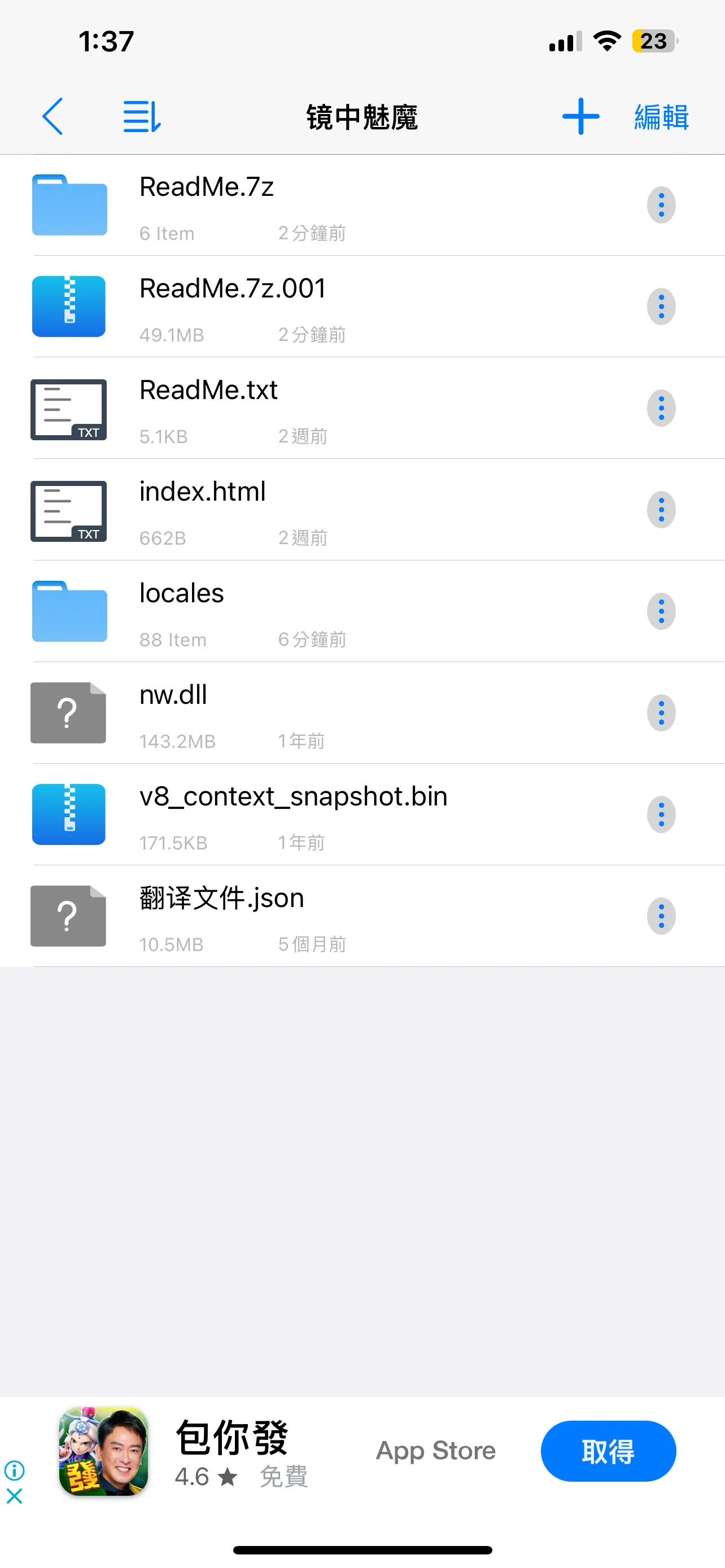The width and height of the screenshot is (725, 1568).
Task: Tap 取得 to get the advertised app
Action: pyautogui.click(x=608, y=1451)
